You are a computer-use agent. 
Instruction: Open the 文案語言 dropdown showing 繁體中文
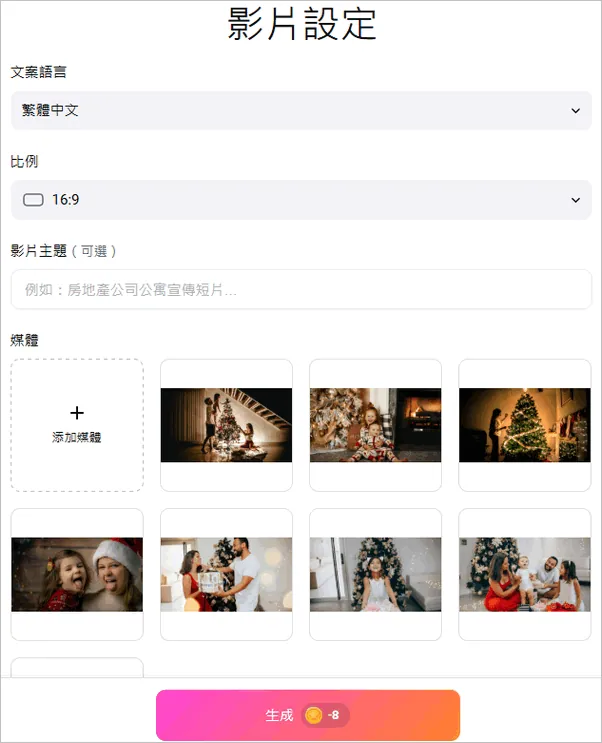pos(300,111)
